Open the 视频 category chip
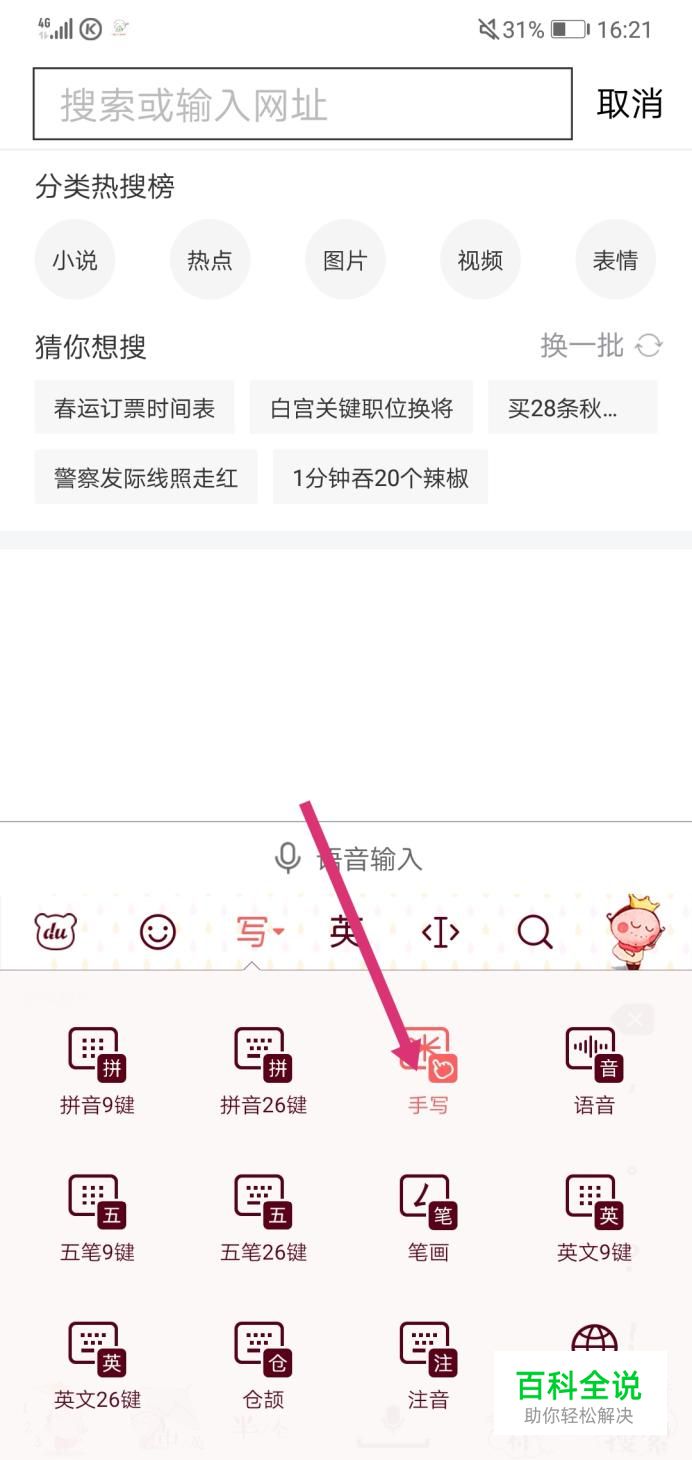 [480, 260]
